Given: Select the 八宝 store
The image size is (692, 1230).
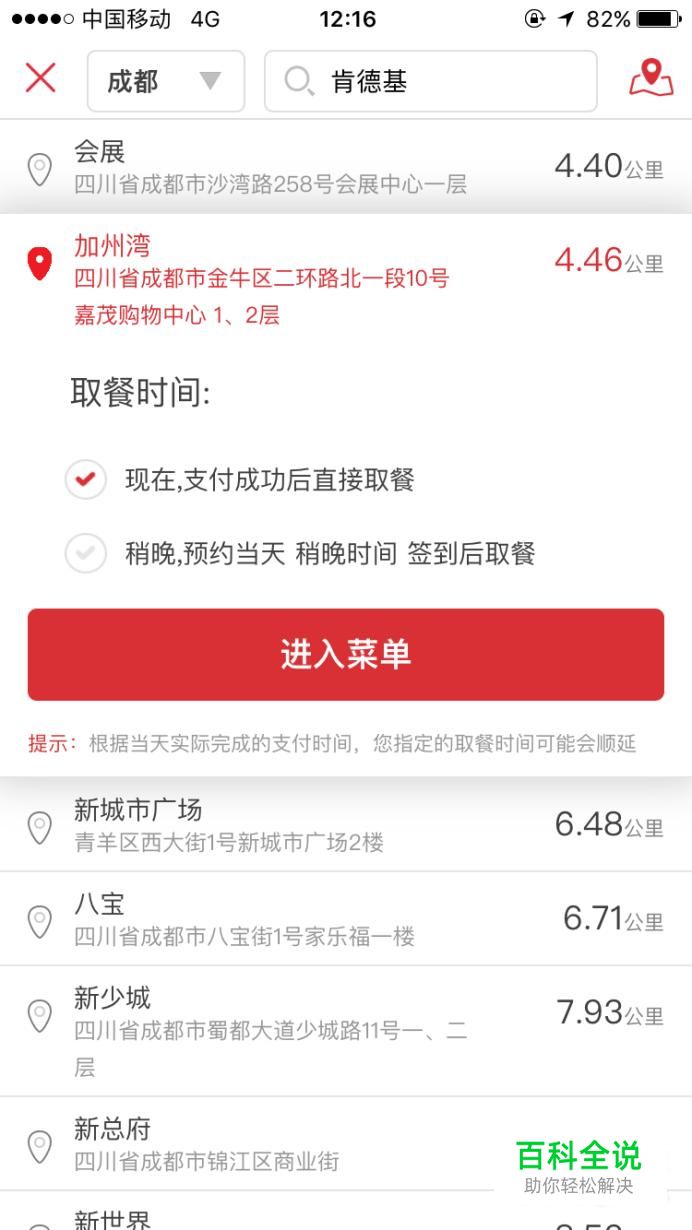Looking at the screenshot, I should coord(346,919).
